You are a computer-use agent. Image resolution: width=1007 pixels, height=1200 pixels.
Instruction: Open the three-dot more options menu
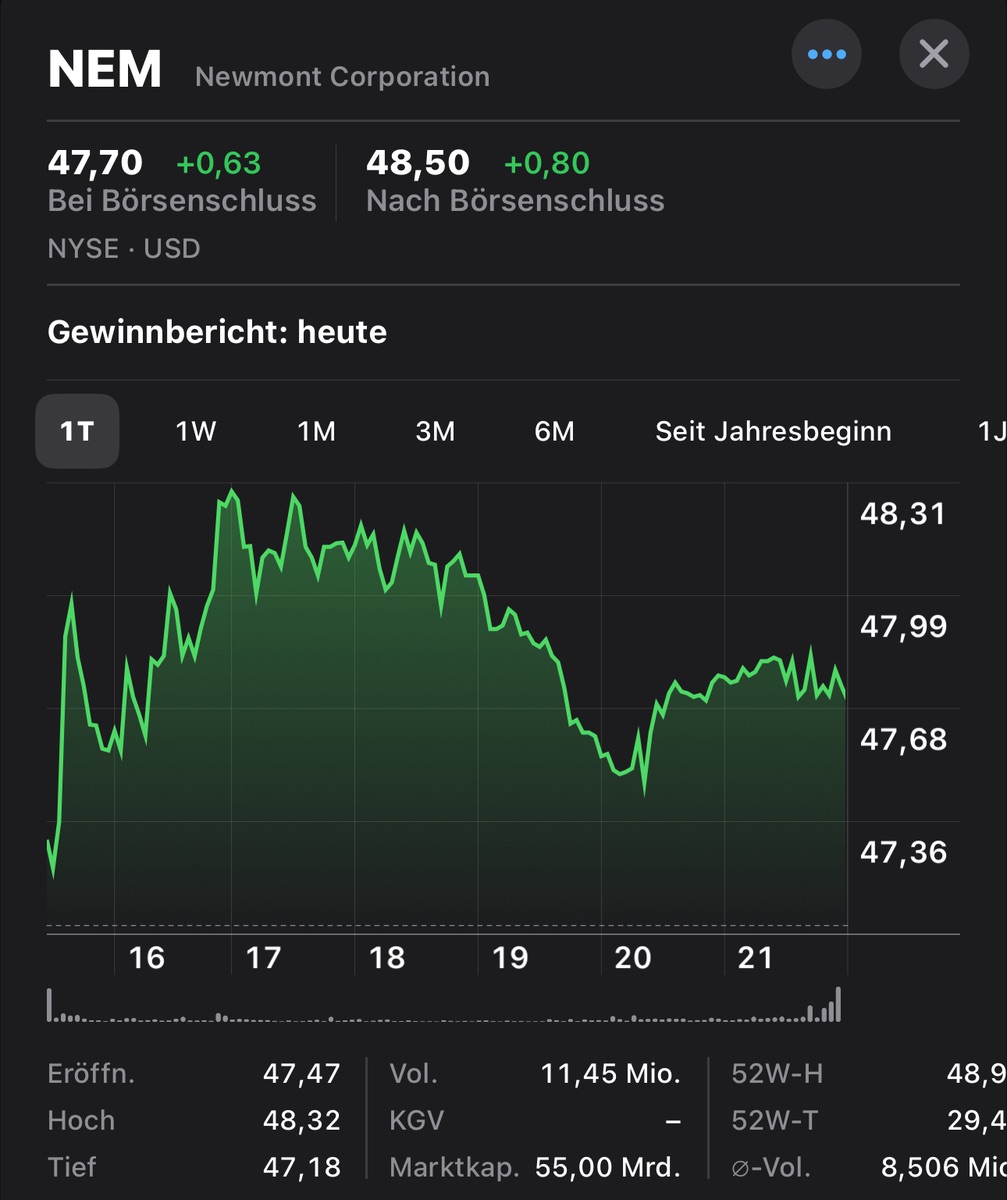pos(826,54)
